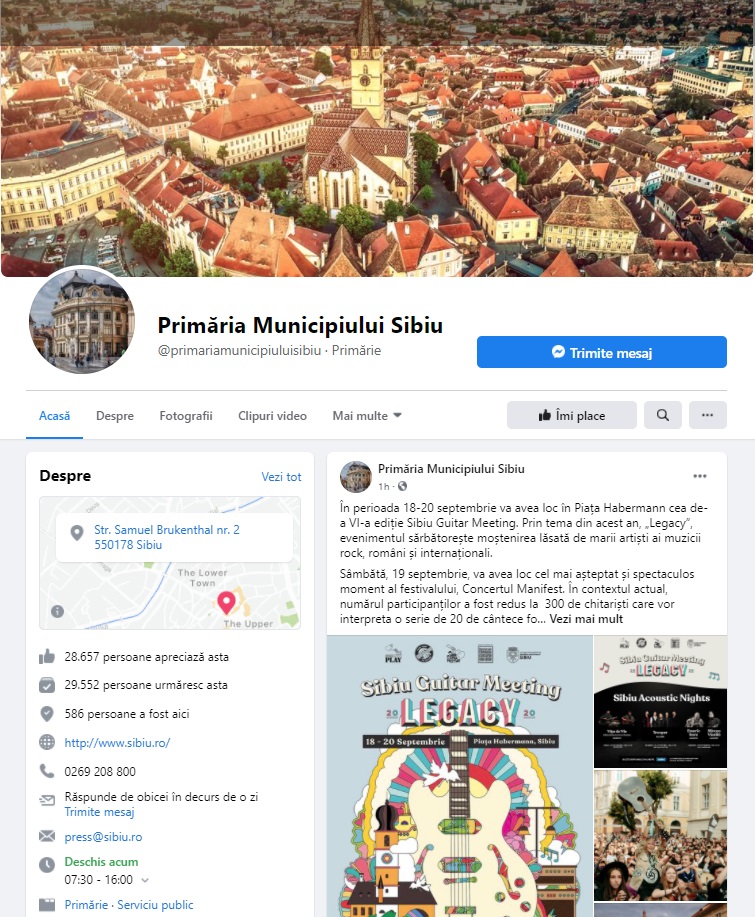Switch to the Fotografii tab
The height and width of the screenshot is (917, 755).
[186, 416]
